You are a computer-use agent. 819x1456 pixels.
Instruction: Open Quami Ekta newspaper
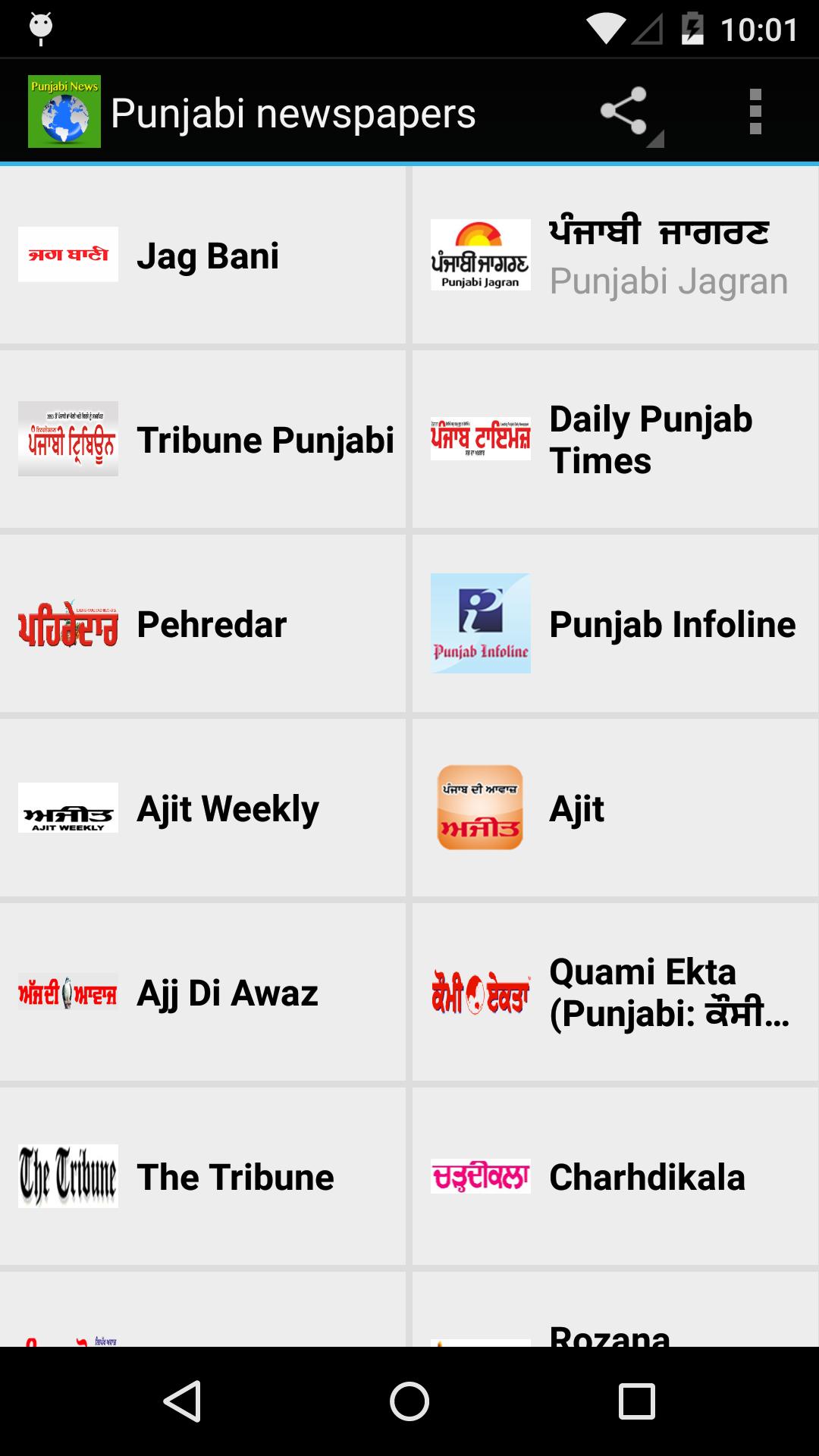point(615,993)
